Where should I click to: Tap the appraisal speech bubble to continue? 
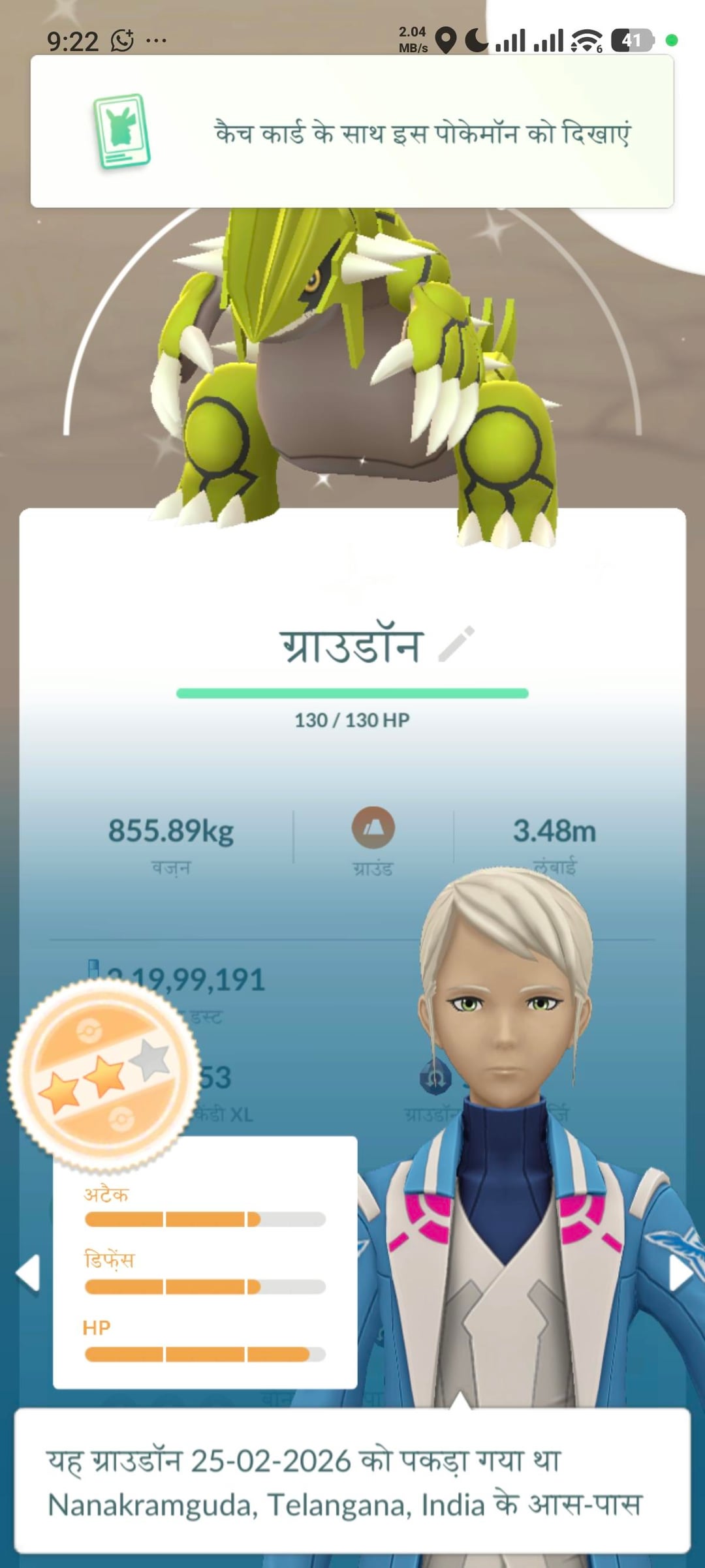(352, 1481)
